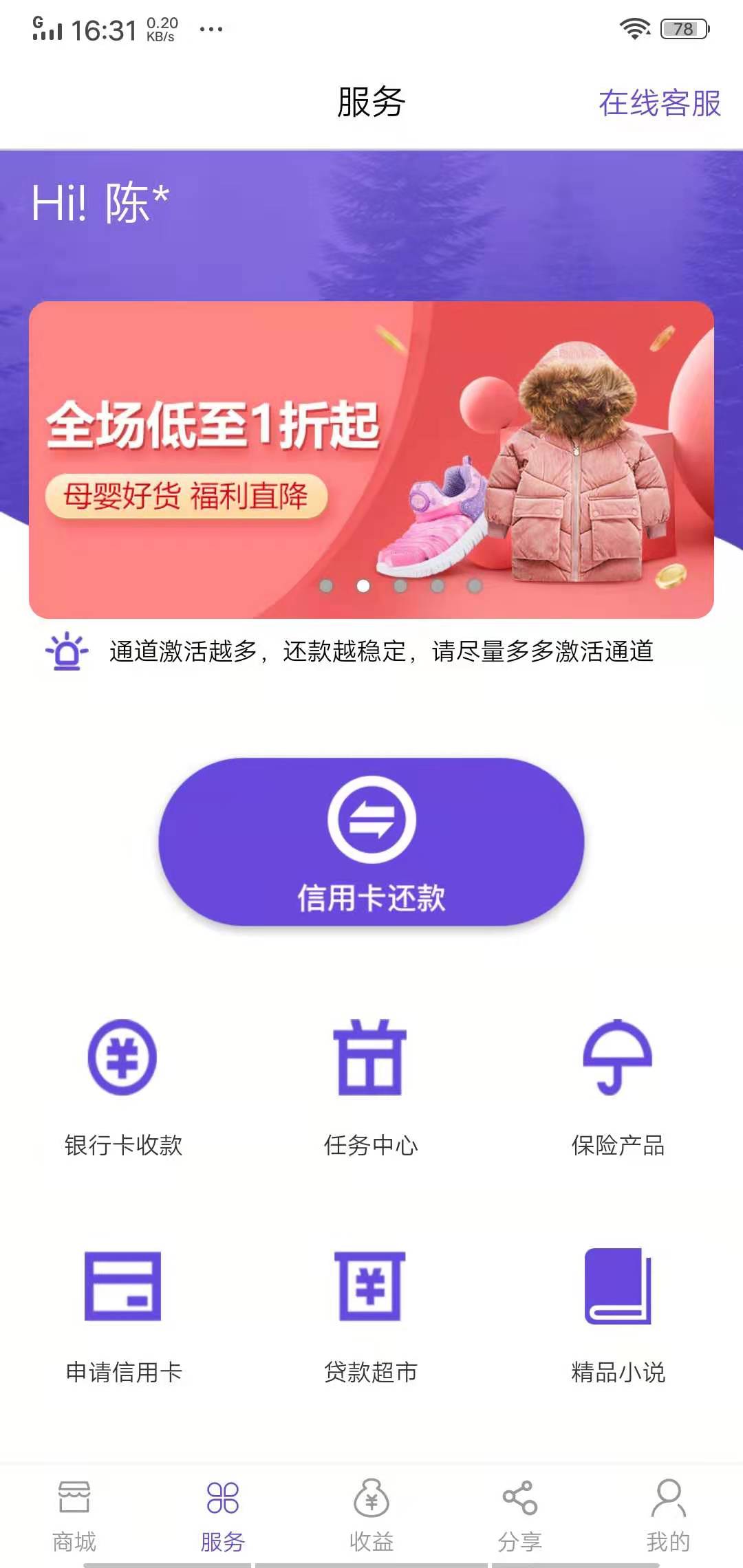
Task: Tap the 收益 money-bag icon in bottom bar
Action: click(370, 1501)
